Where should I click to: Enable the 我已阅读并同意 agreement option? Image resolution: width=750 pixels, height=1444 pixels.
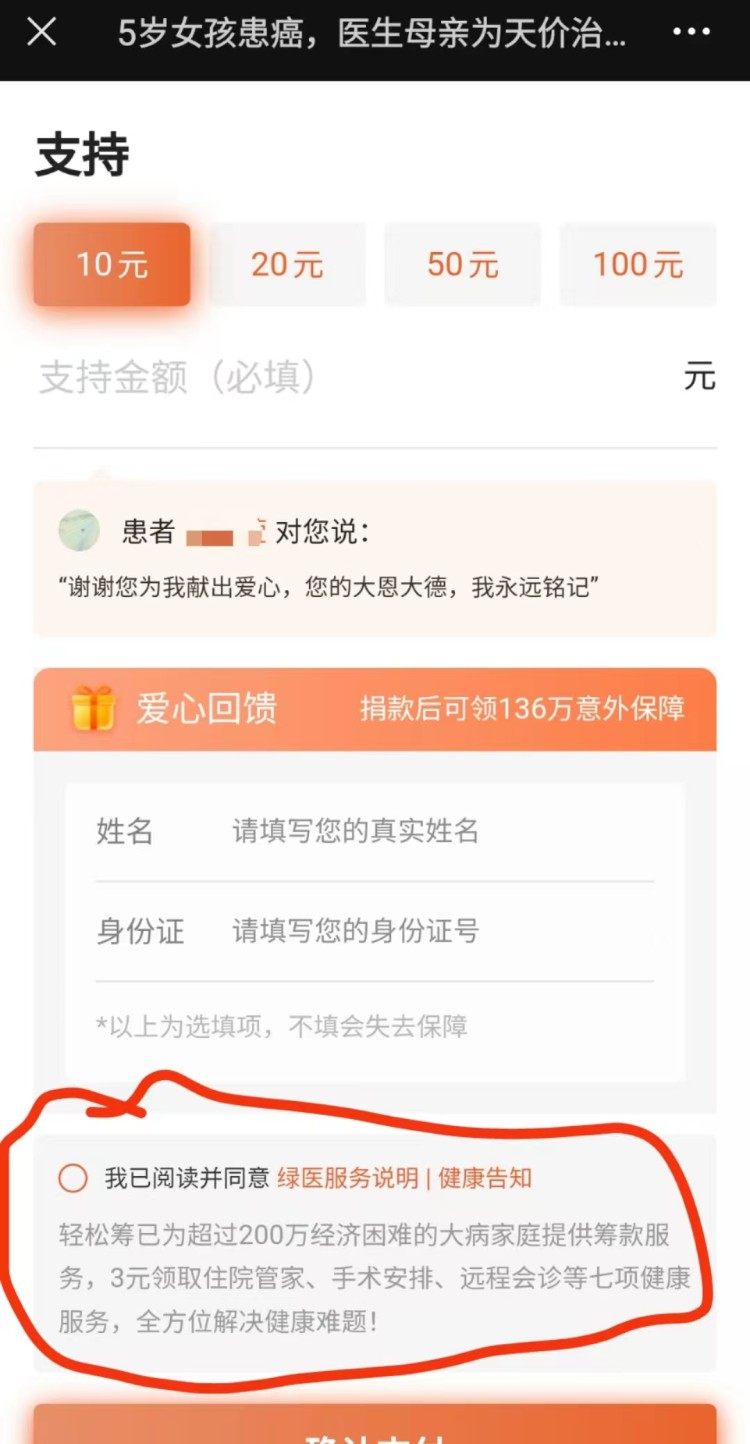[73, 1180]
